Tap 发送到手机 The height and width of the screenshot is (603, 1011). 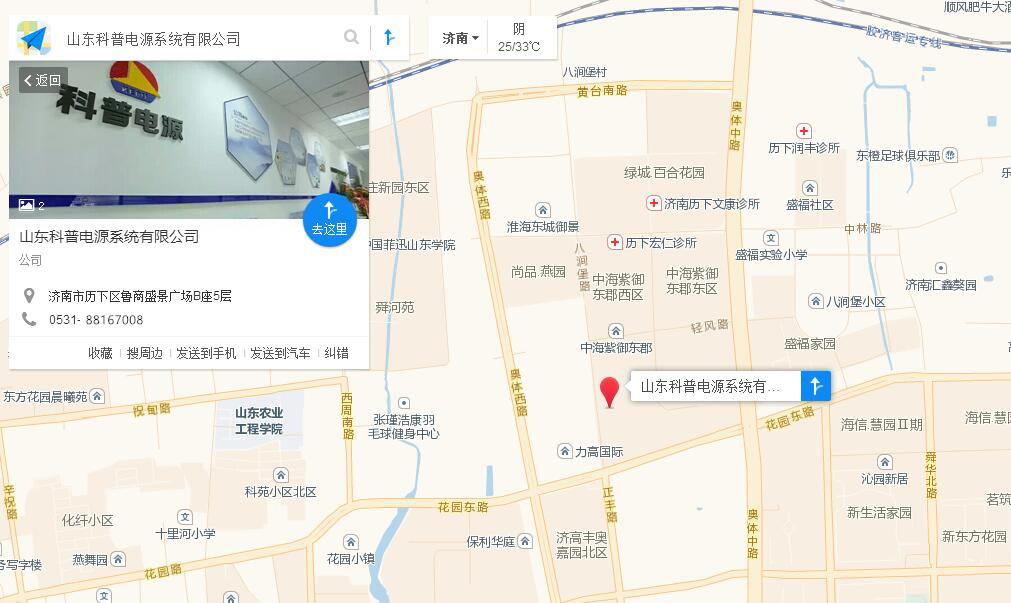206,353
